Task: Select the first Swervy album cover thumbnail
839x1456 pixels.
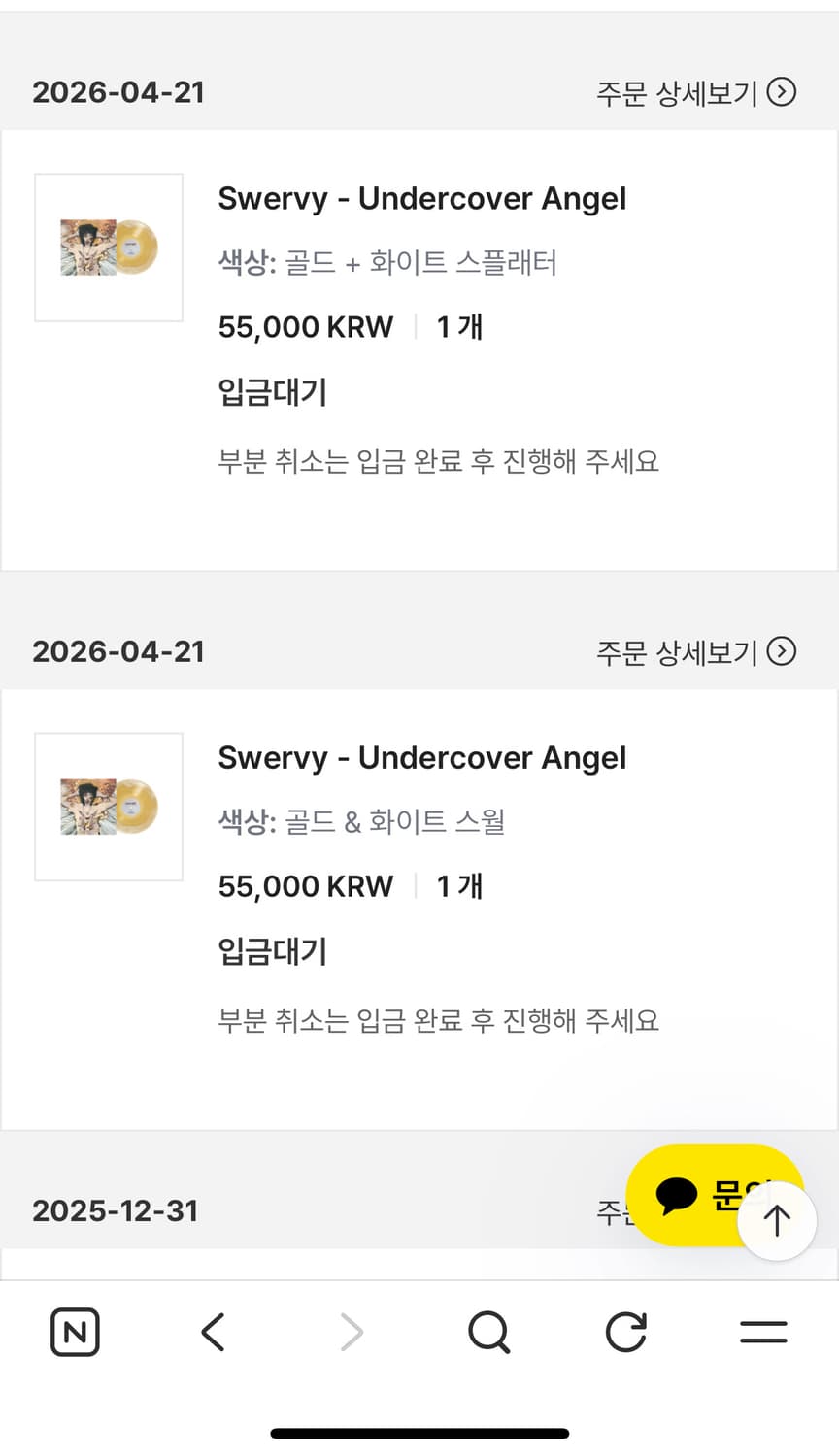Action: 109,248
